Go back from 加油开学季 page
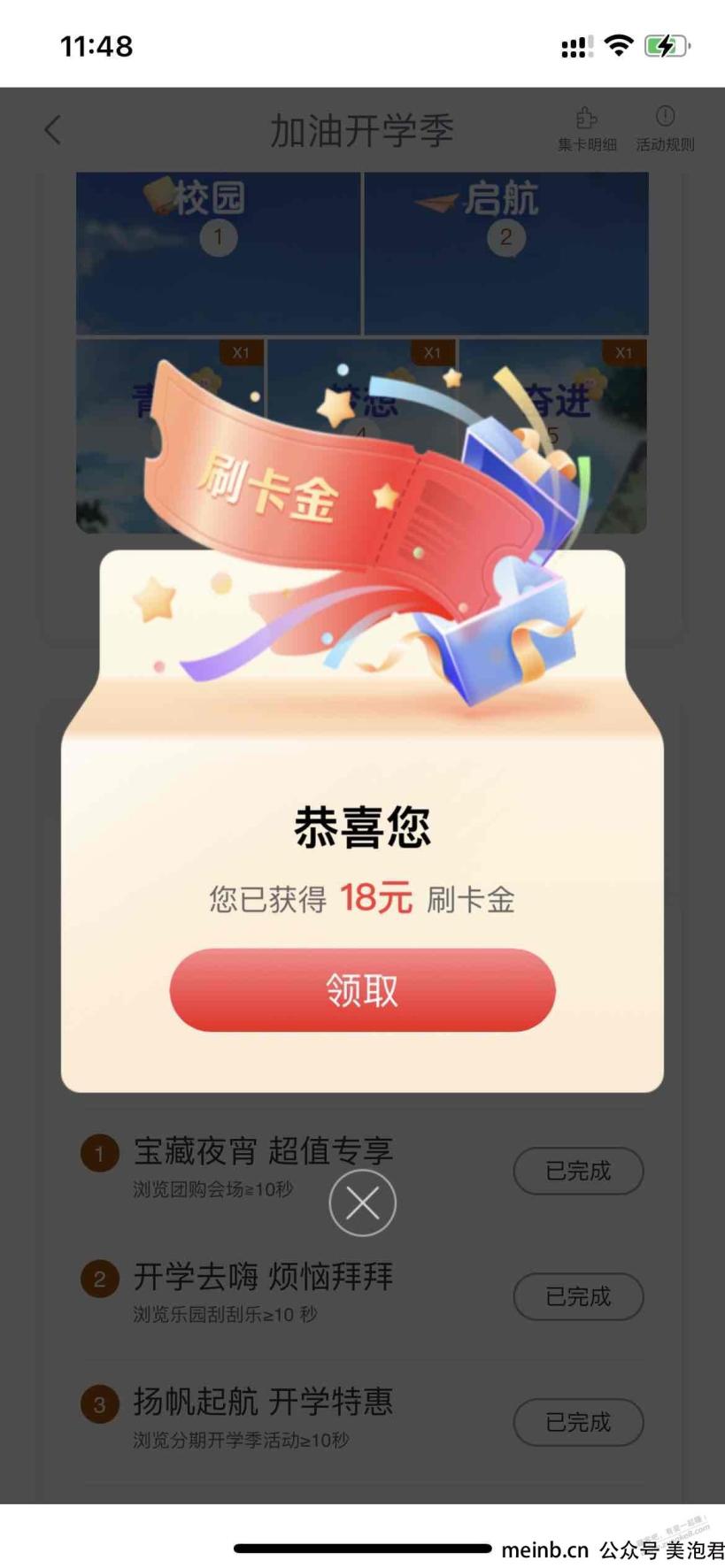This screenshot has height=1568, width=725. coord(53,130)
